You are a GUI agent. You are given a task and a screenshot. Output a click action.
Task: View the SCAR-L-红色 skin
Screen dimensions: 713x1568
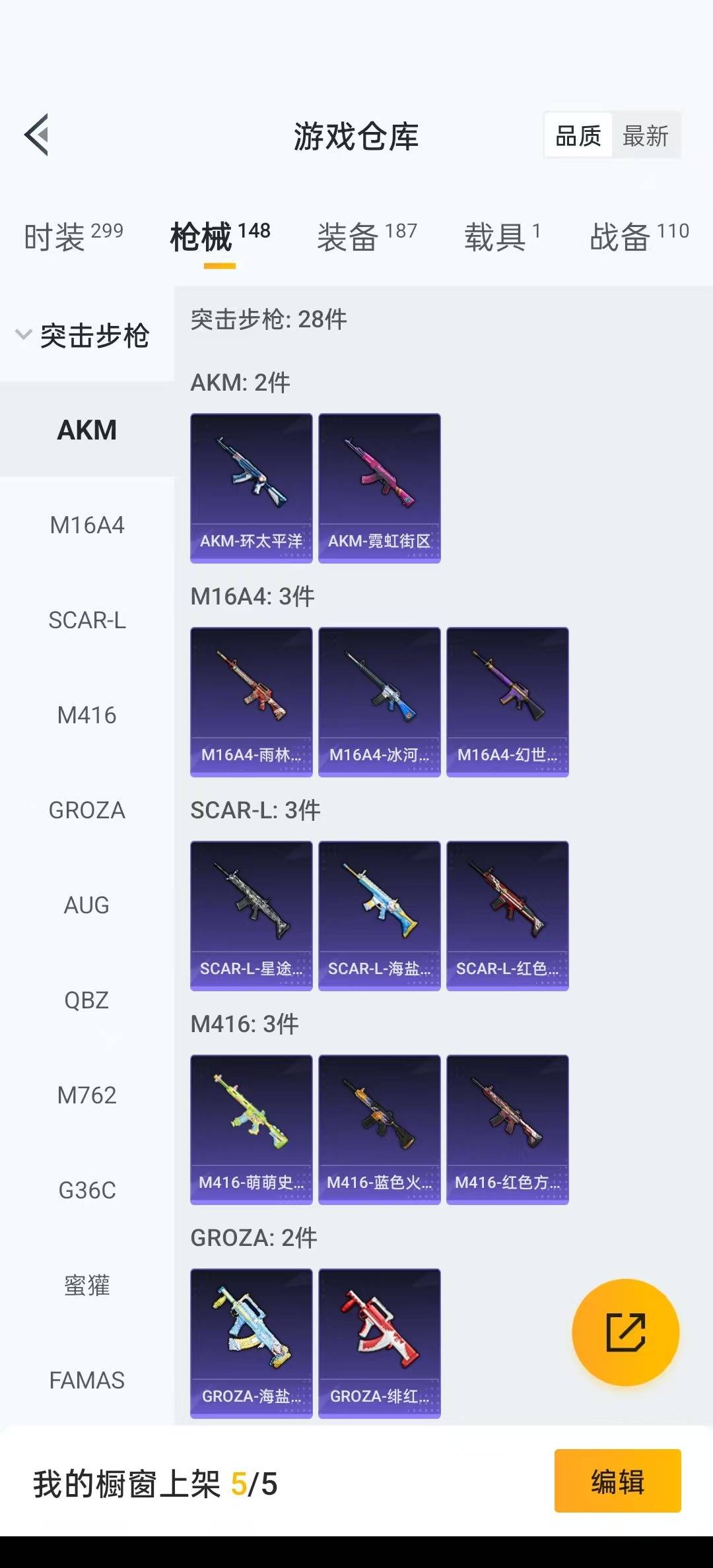tap(507, 915)
